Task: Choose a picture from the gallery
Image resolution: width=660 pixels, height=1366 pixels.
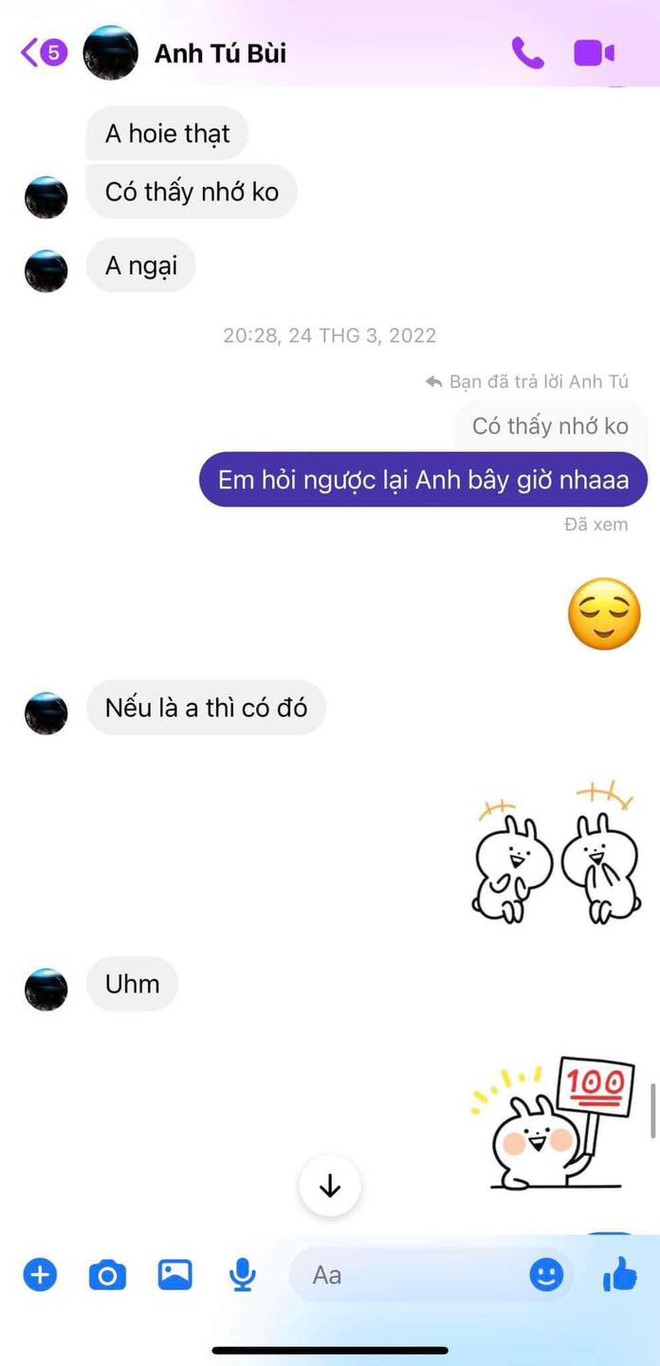Action: [x=175, y=1275]
